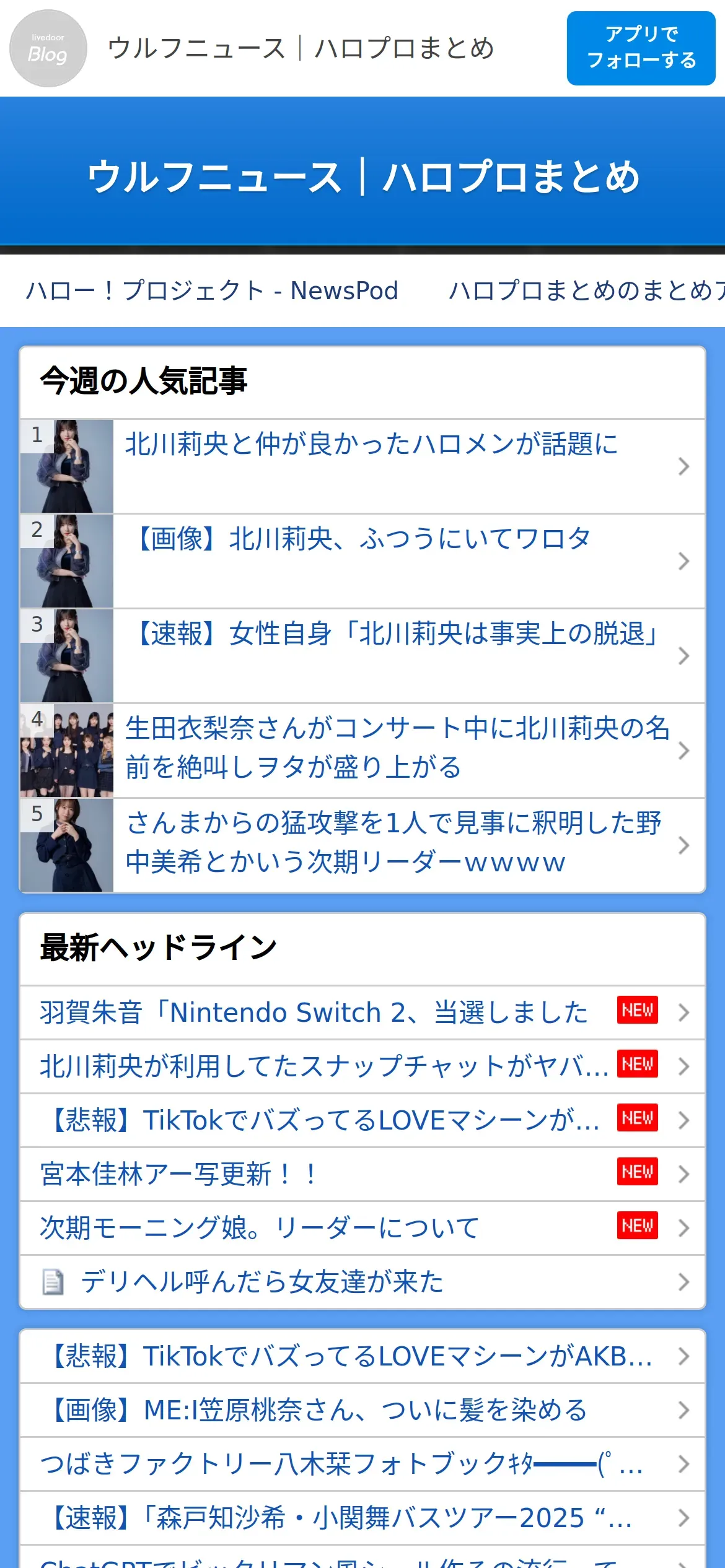Open the livedoor Blog logo icon
Image resolution: width=725 pixels, height=1568 pixels.
coord(48,48)
